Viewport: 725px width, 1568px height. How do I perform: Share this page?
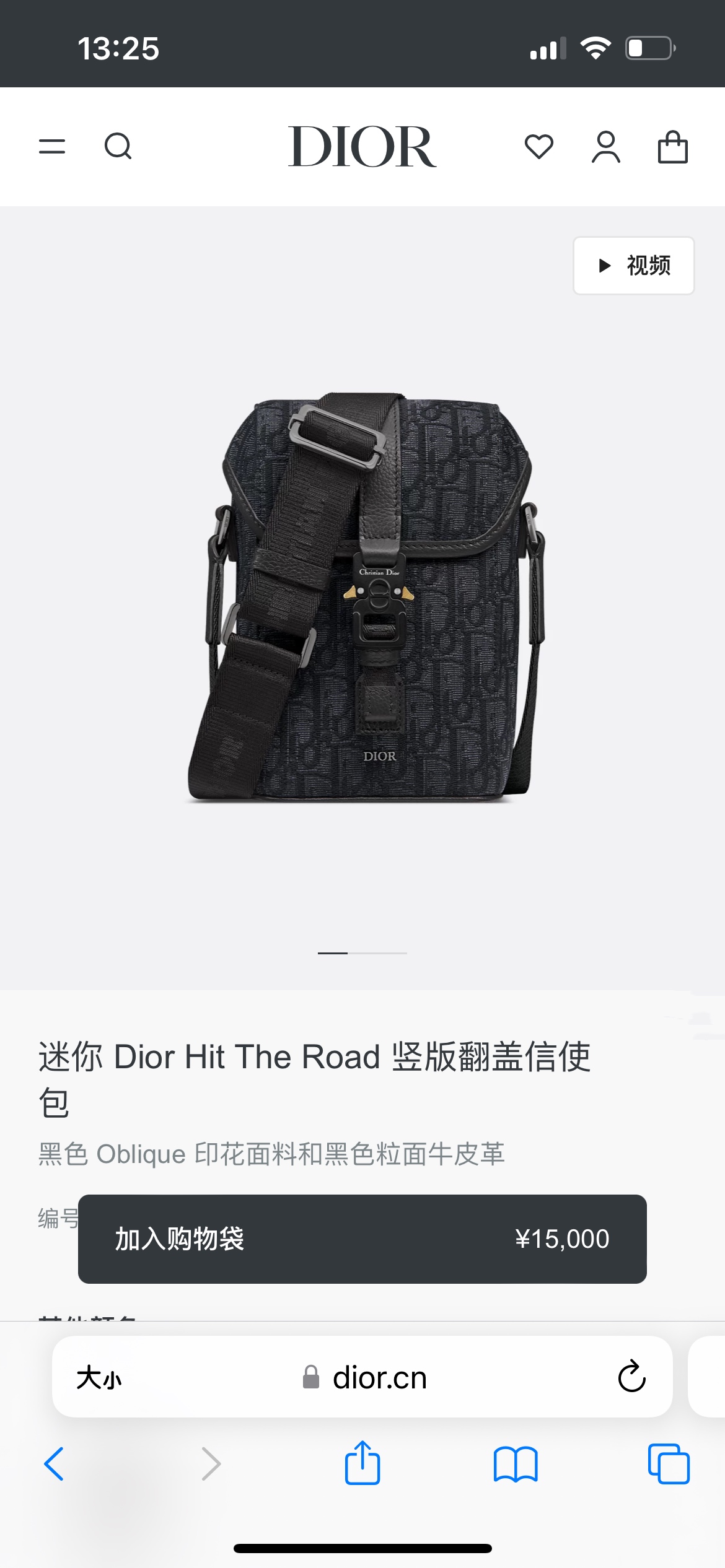tap(362, 1463)
